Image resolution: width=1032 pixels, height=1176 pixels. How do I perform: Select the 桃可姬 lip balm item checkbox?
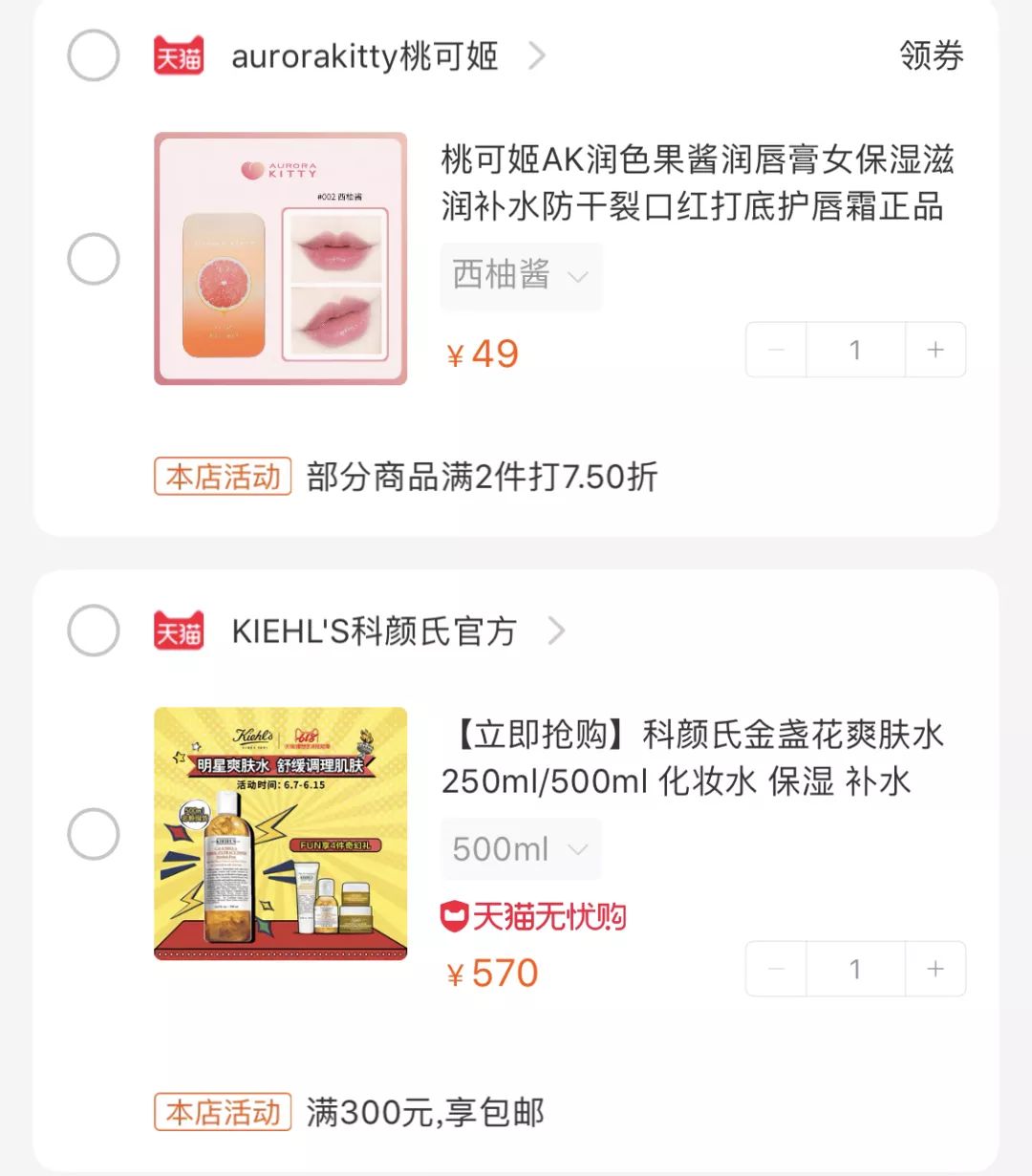pos(93,259)
